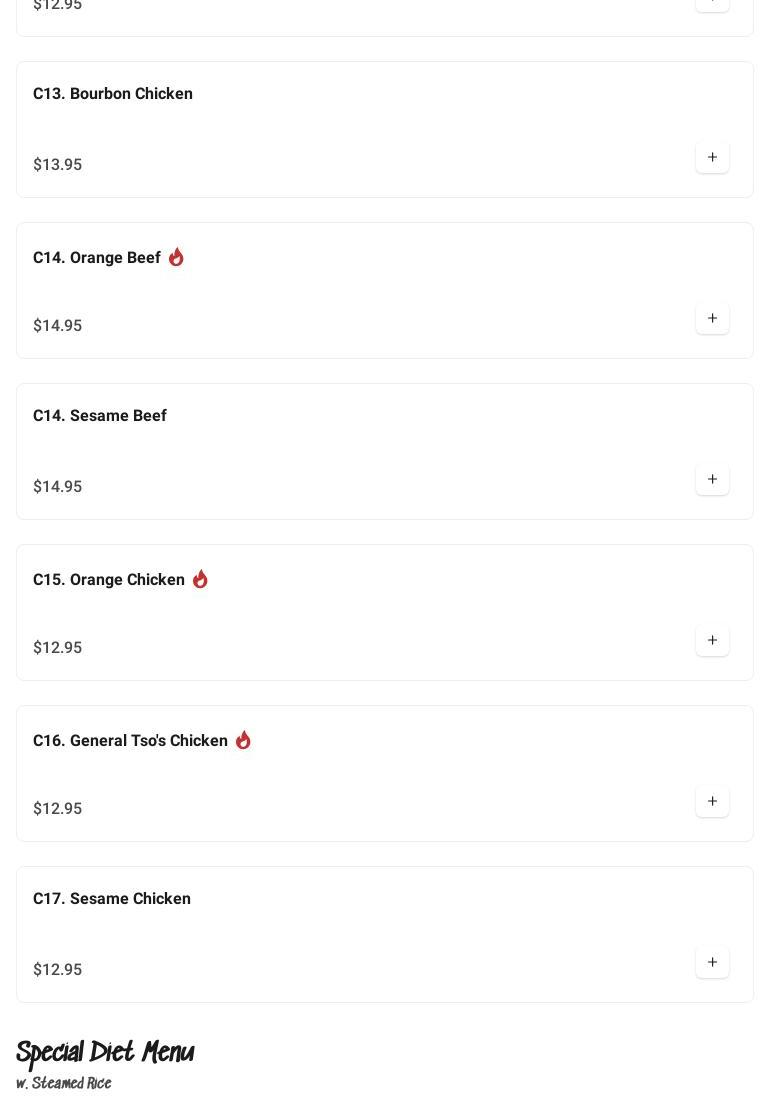Select the C15. Orange Chicken menu item

pyautogui.click(x=109, y=580)
